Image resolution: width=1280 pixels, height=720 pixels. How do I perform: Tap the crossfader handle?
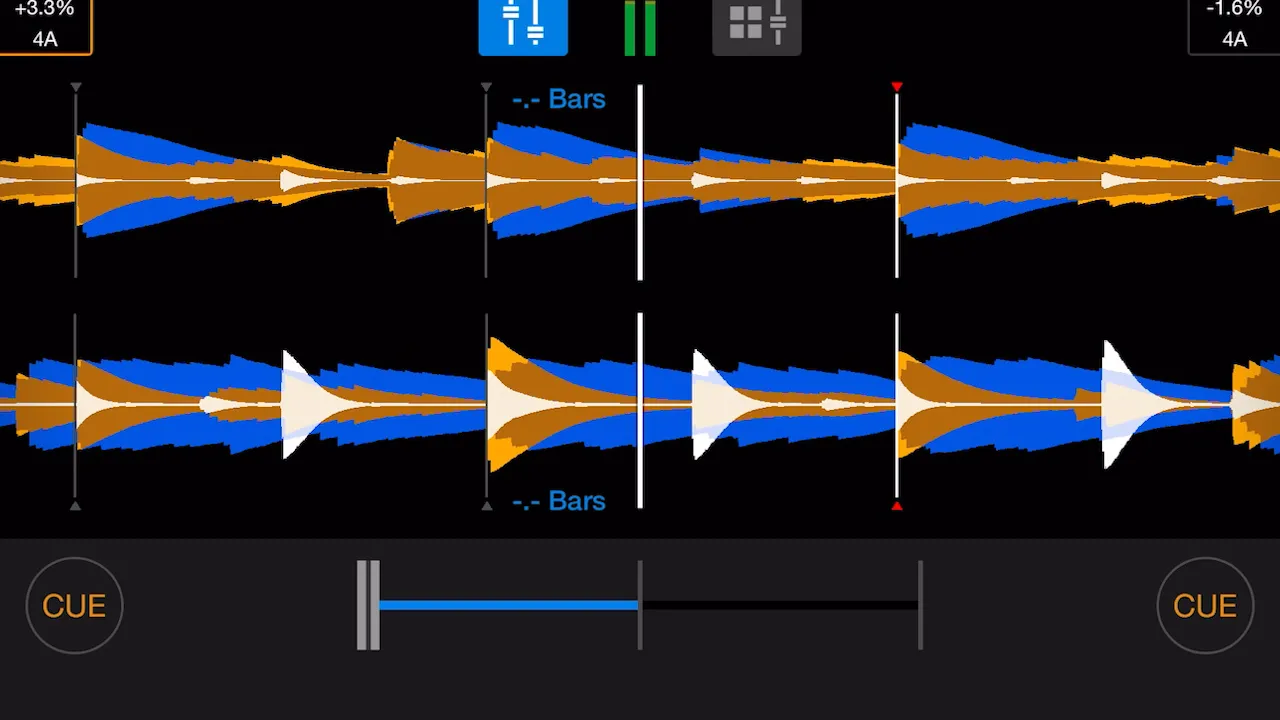point(368,605)
